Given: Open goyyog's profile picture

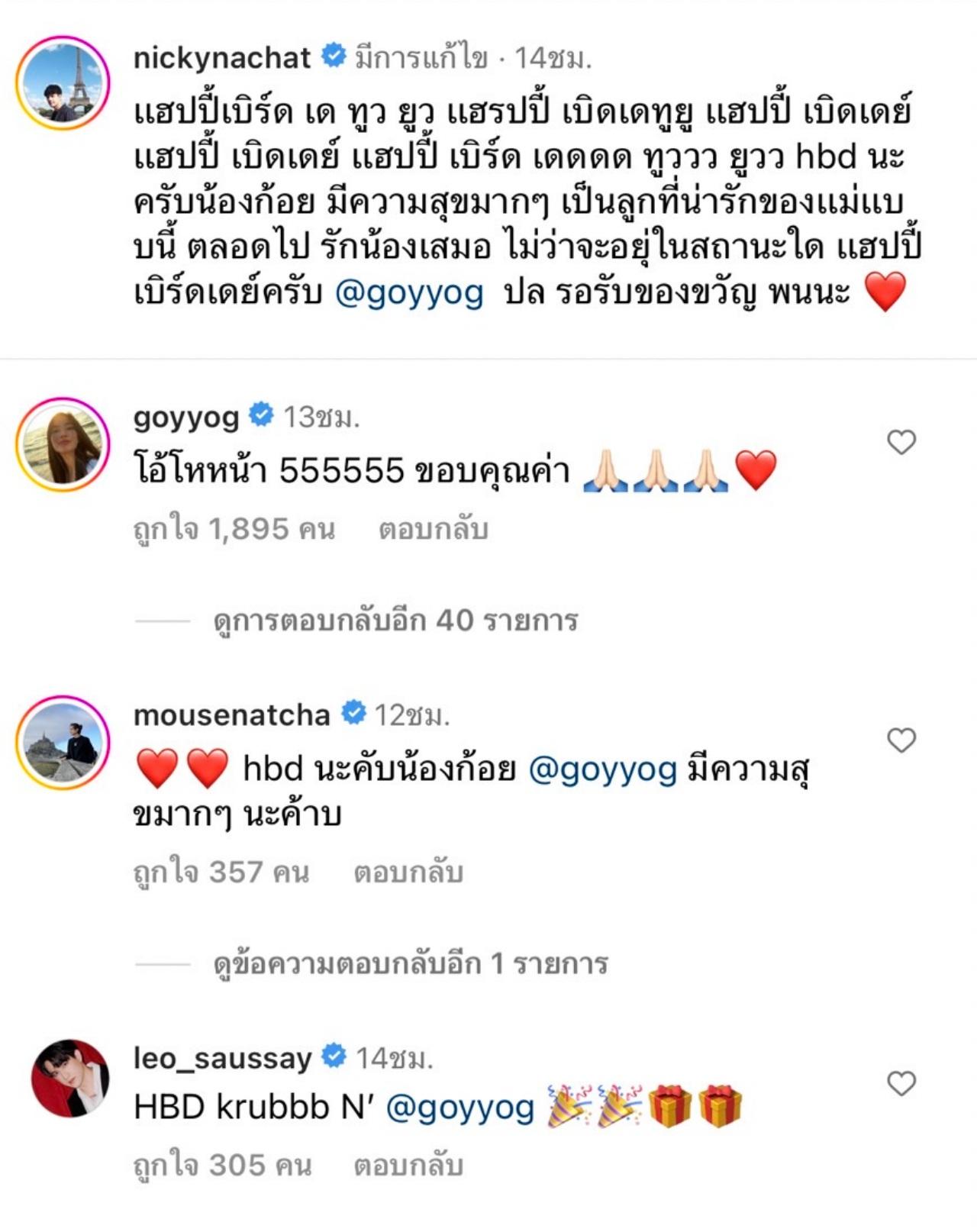Looking at the screenshot, I should [x=63, y=444].
